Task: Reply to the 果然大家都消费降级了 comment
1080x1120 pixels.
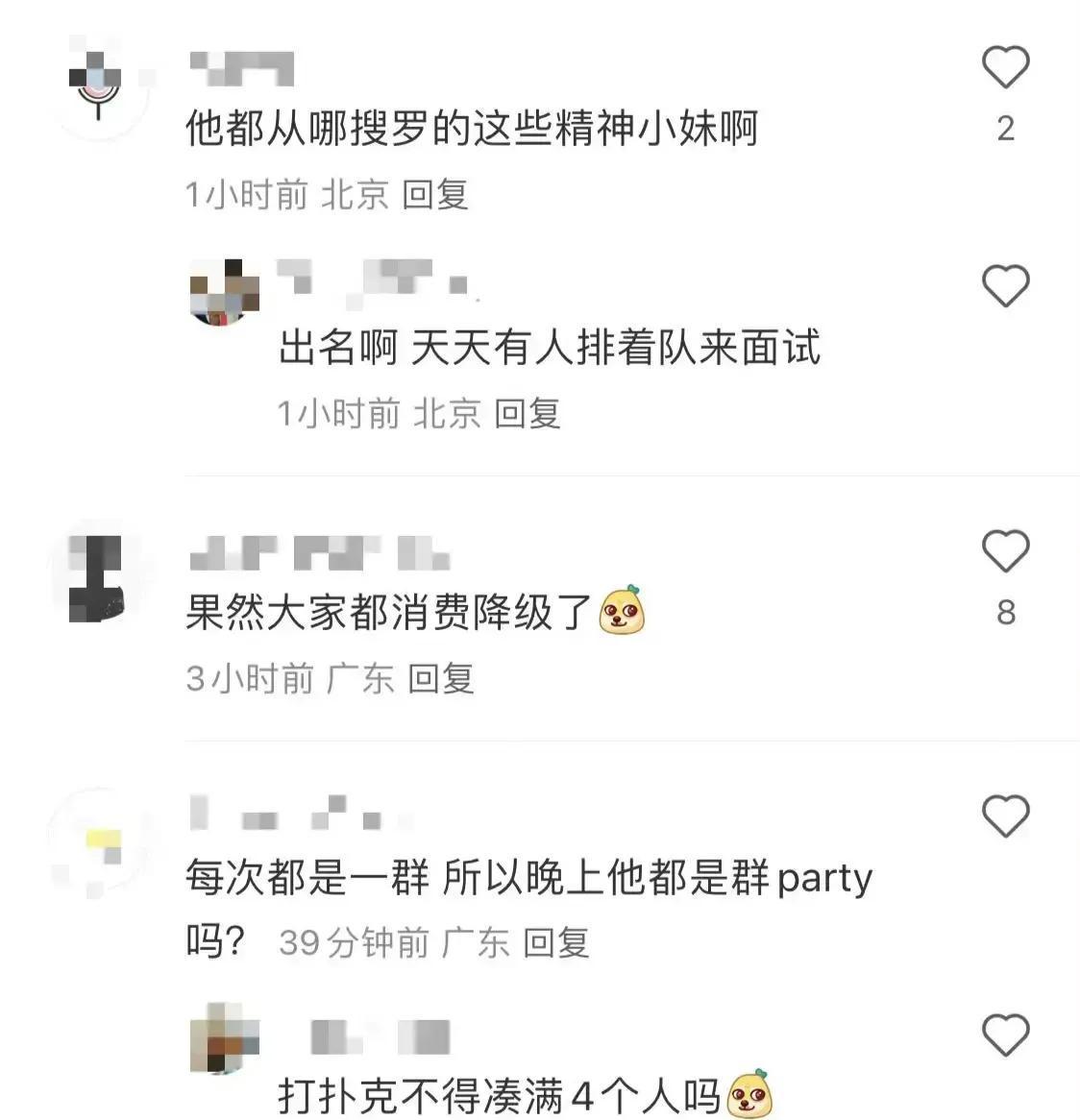Action: click(441, 678)
